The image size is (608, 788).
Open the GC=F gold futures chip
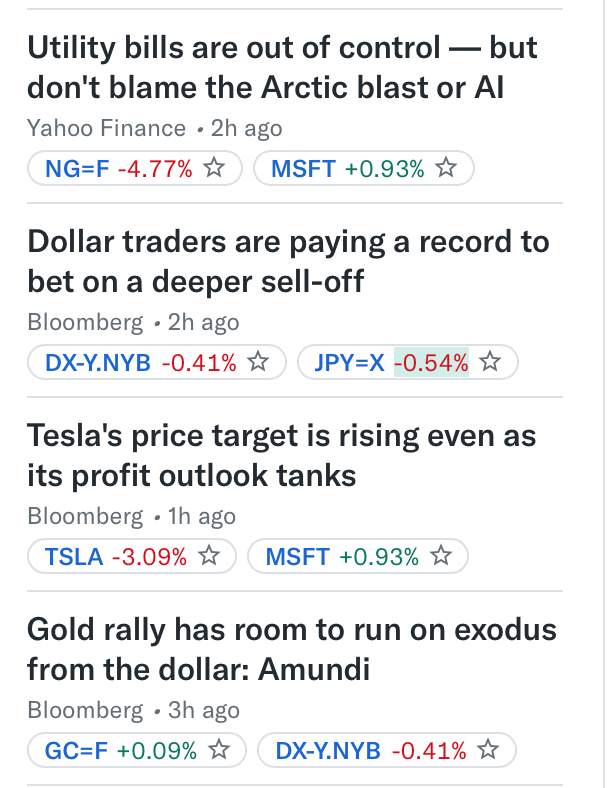point(121,750)
